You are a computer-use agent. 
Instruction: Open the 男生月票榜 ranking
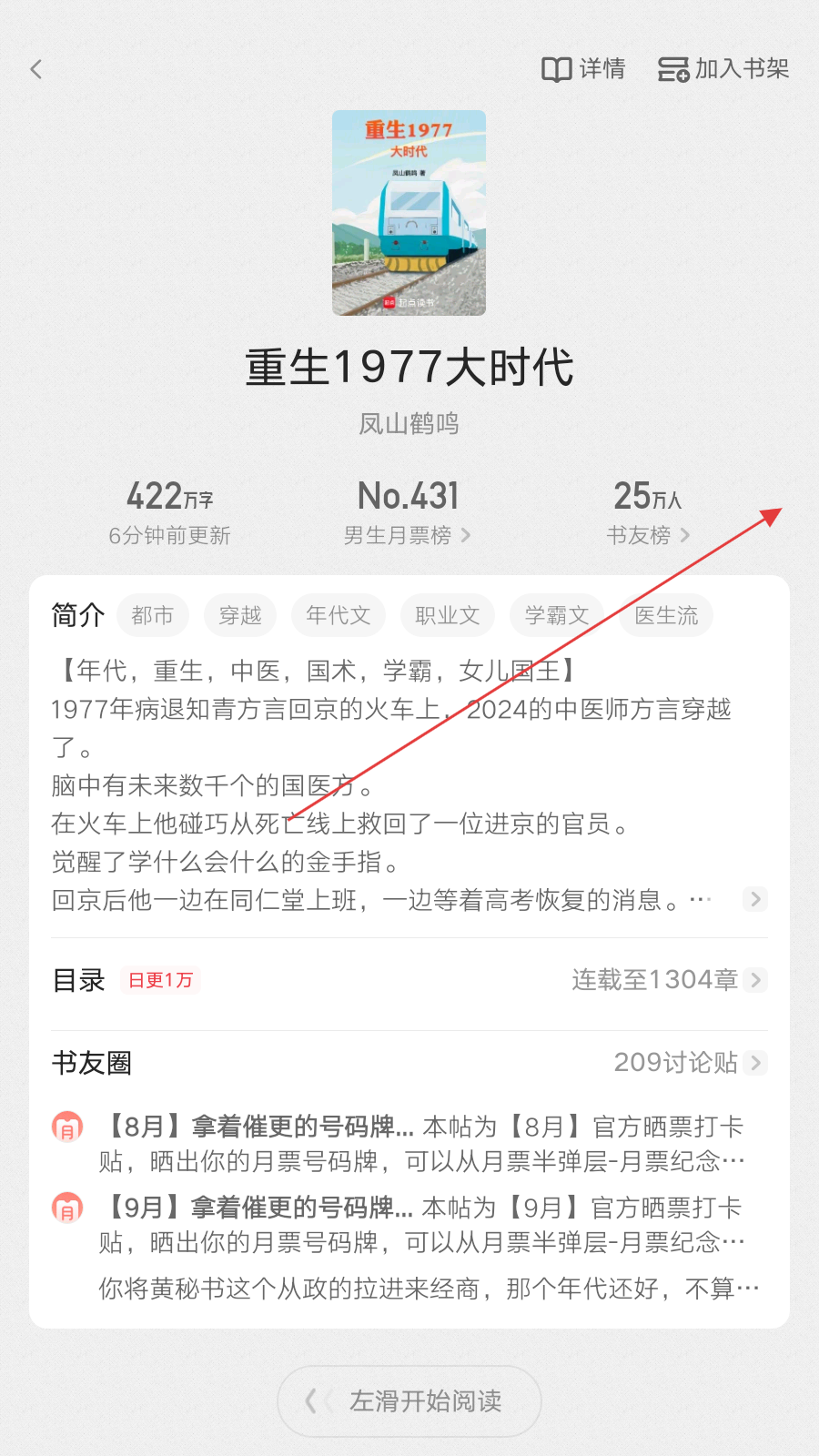[407, 535]
